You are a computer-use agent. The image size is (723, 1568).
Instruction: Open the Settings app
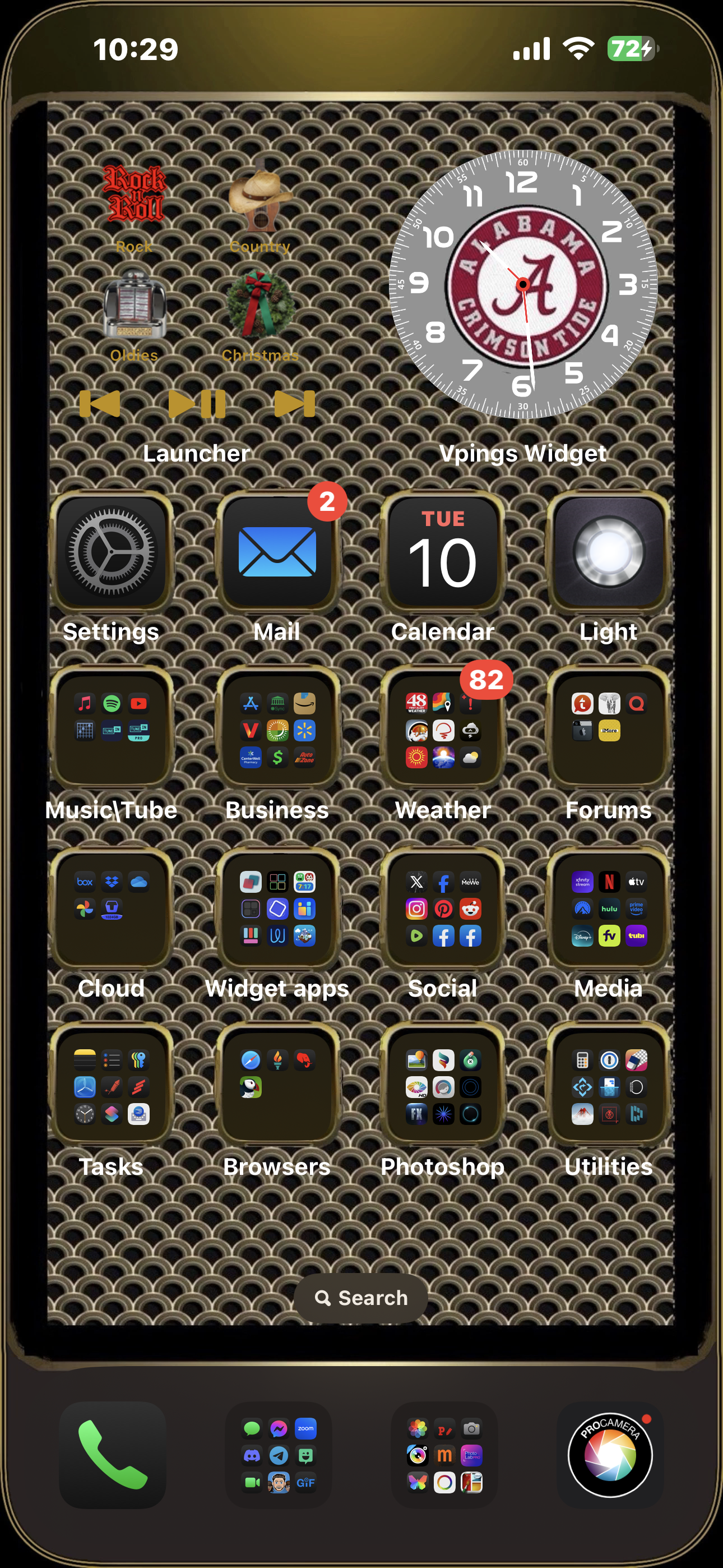click(x=112, y=551)
